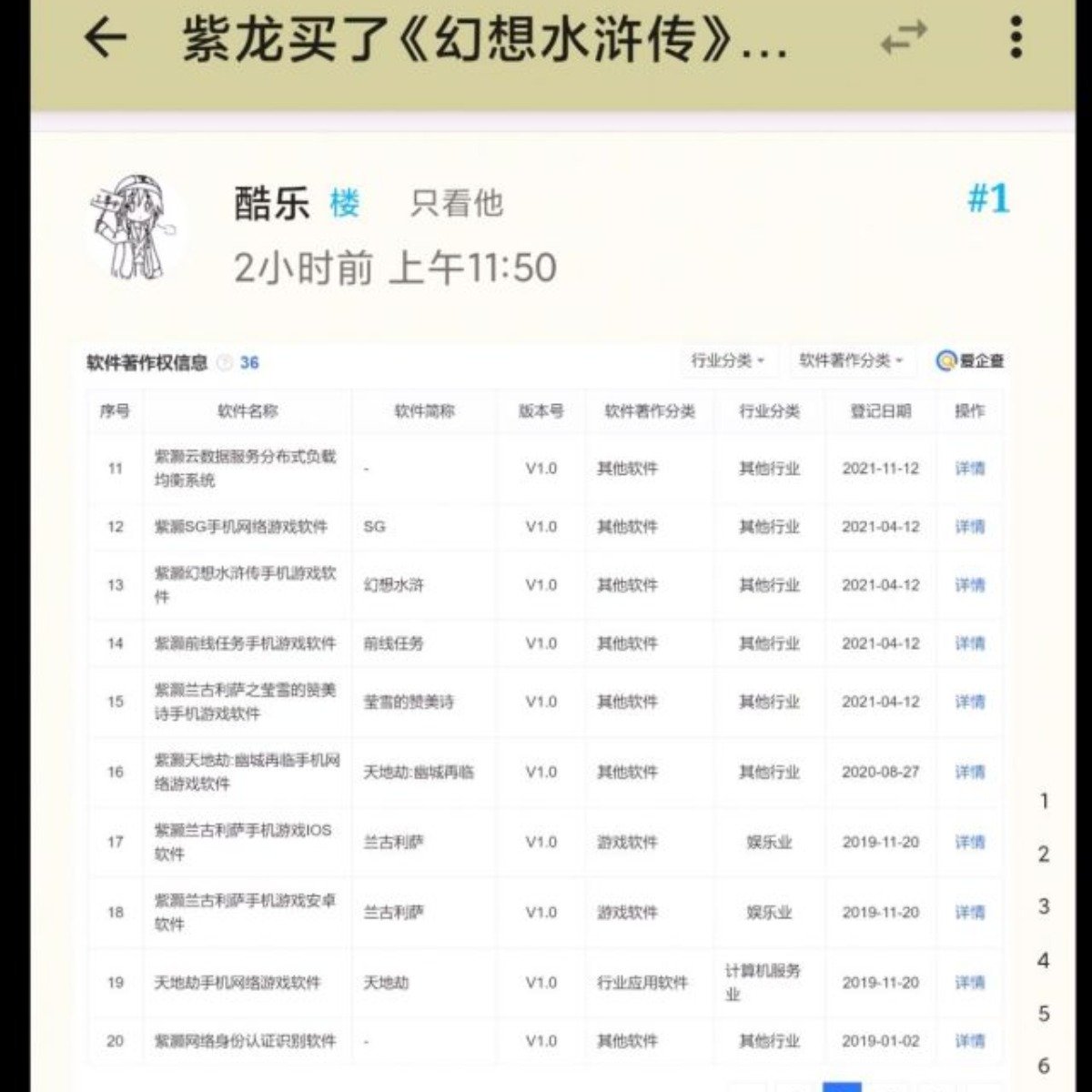Show only this author's posts with 只看他
The width and height of the screenshot is (1092, 1092).
(456, 203)
